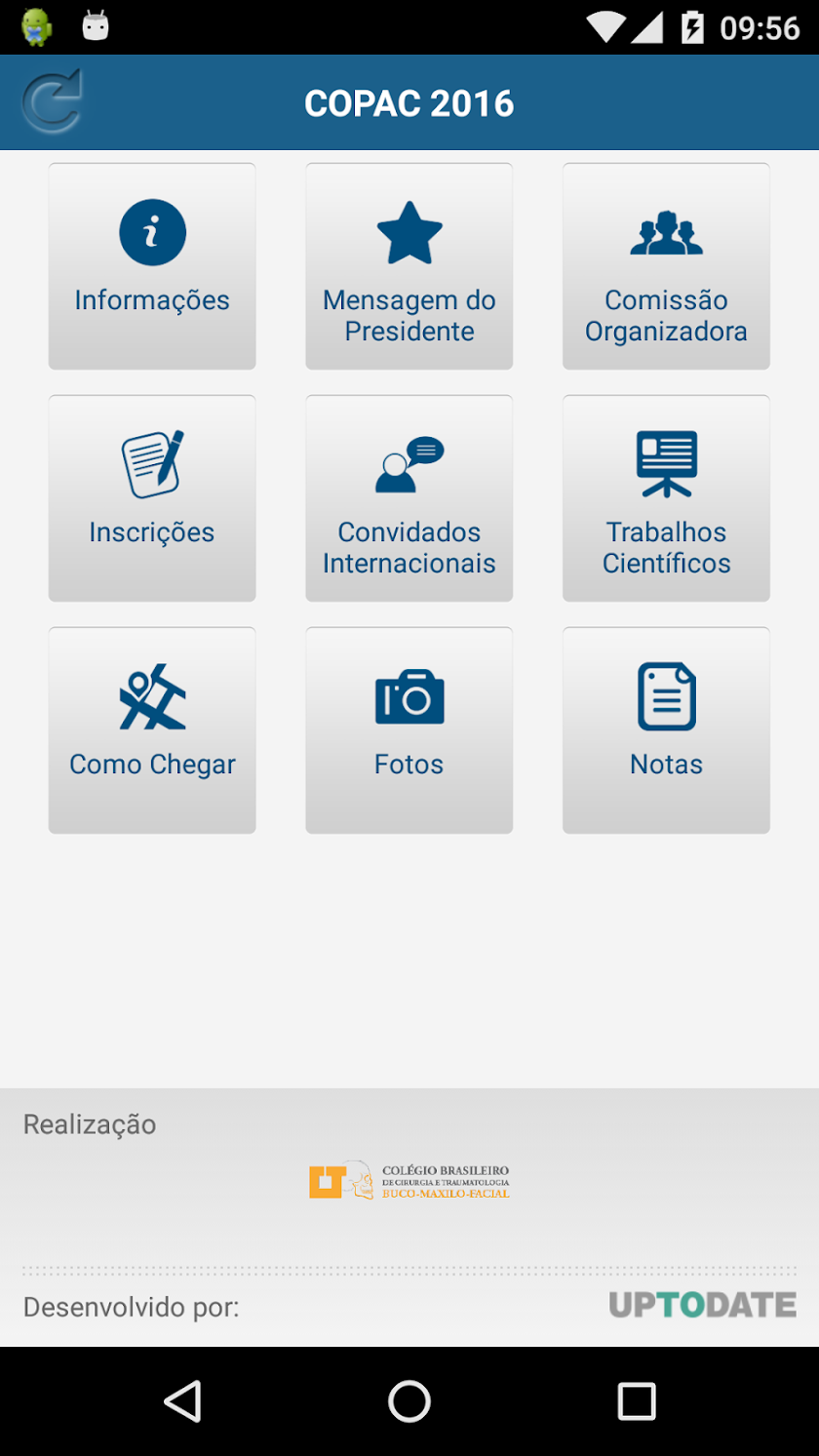Image resolution: width=819 pixels, height=1456 pixels.
Task: Read the Mensagem do Presidente
Action: pos(409,266)
